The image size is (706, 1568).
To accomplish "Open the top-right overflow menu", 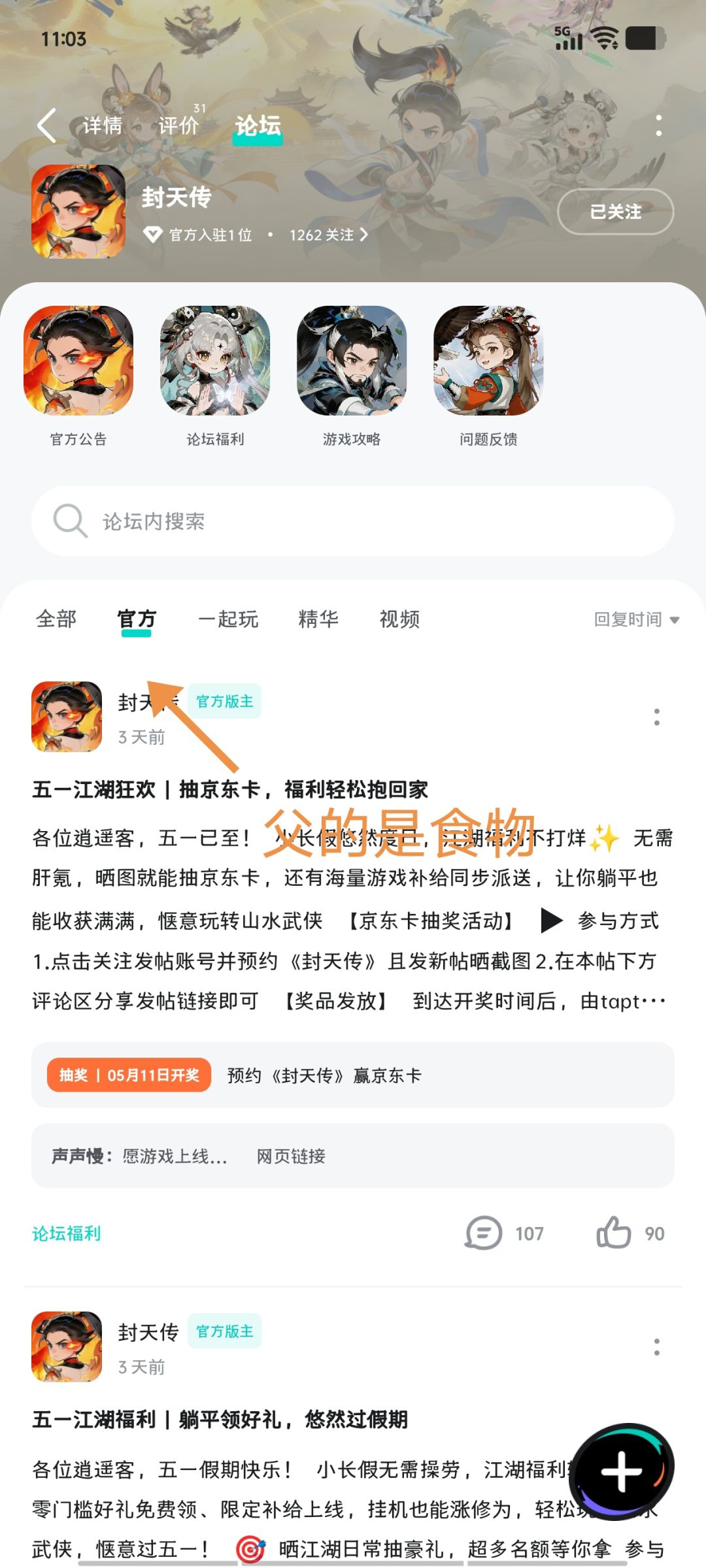I will pos(658,125).
